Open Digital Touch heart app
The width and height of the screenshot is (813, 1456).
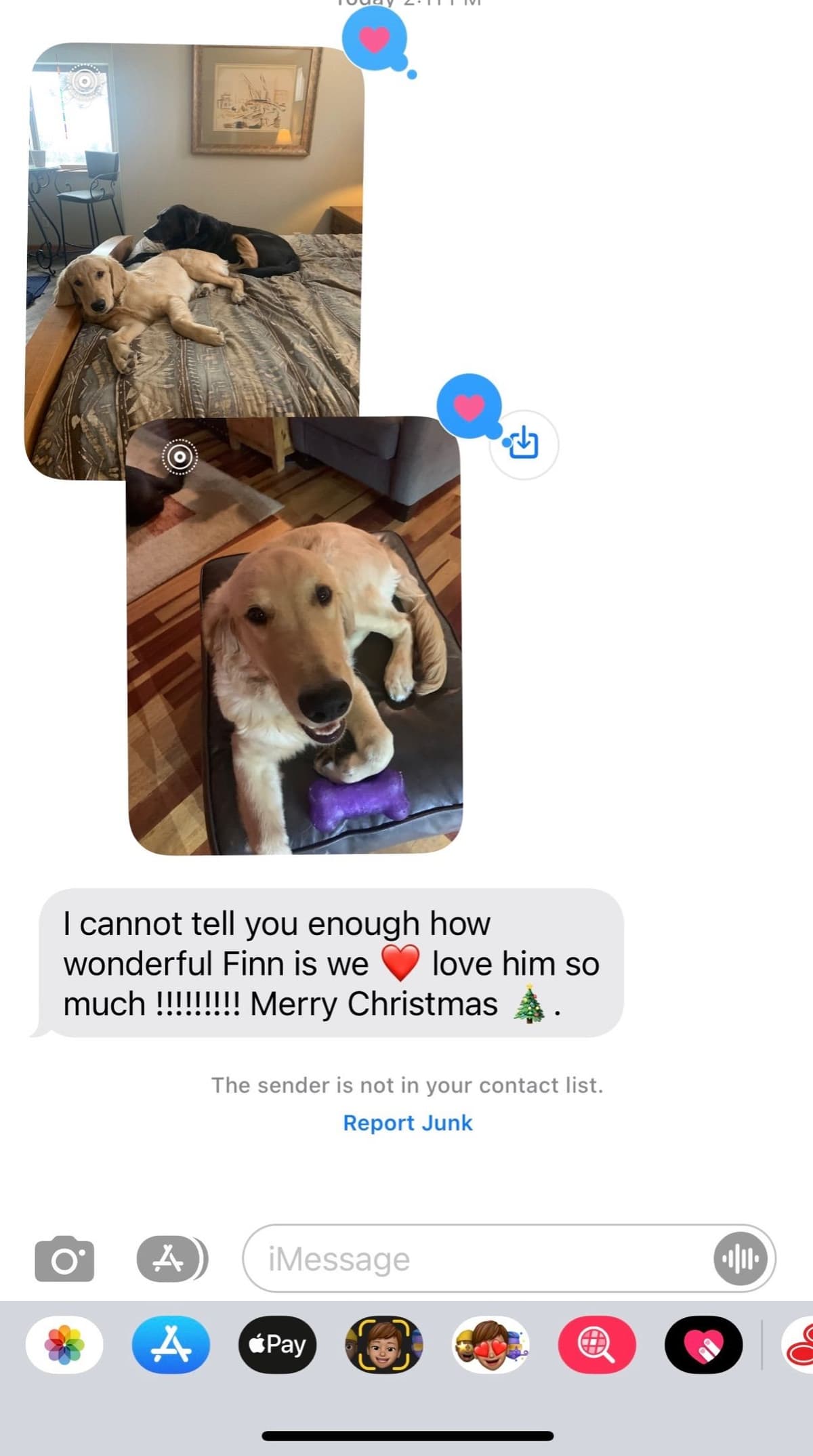(703, 1345)
